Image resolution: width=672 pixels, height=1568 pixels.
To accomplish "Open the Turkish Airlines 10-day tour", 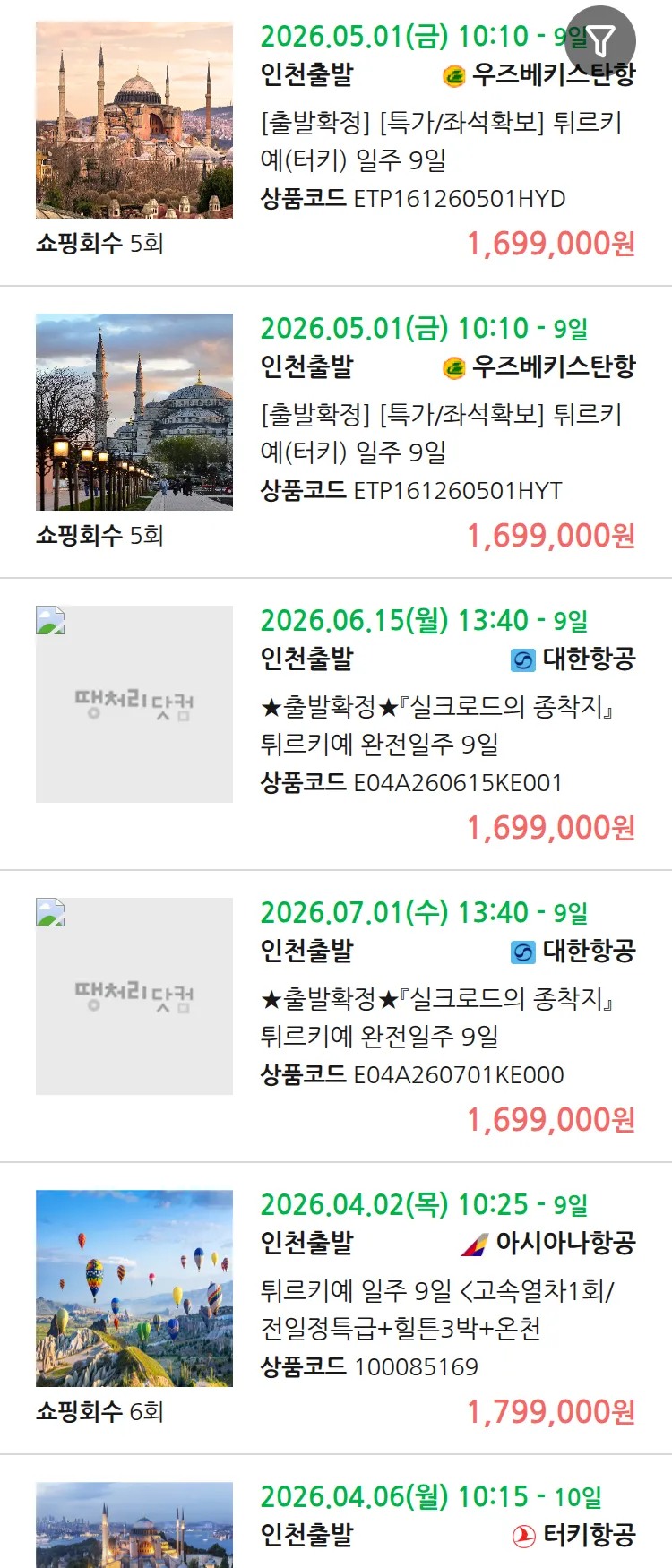I will click(430, 1516).
